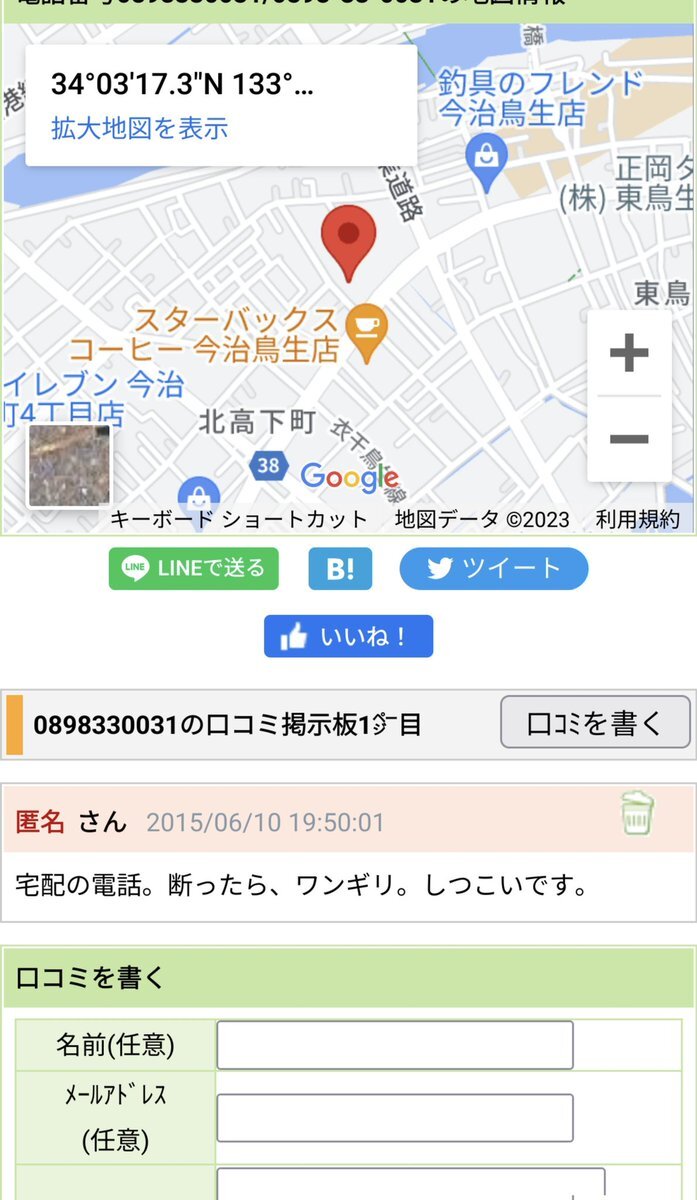
Task: Open the 利用規約 map terms link
Action: 637,519
